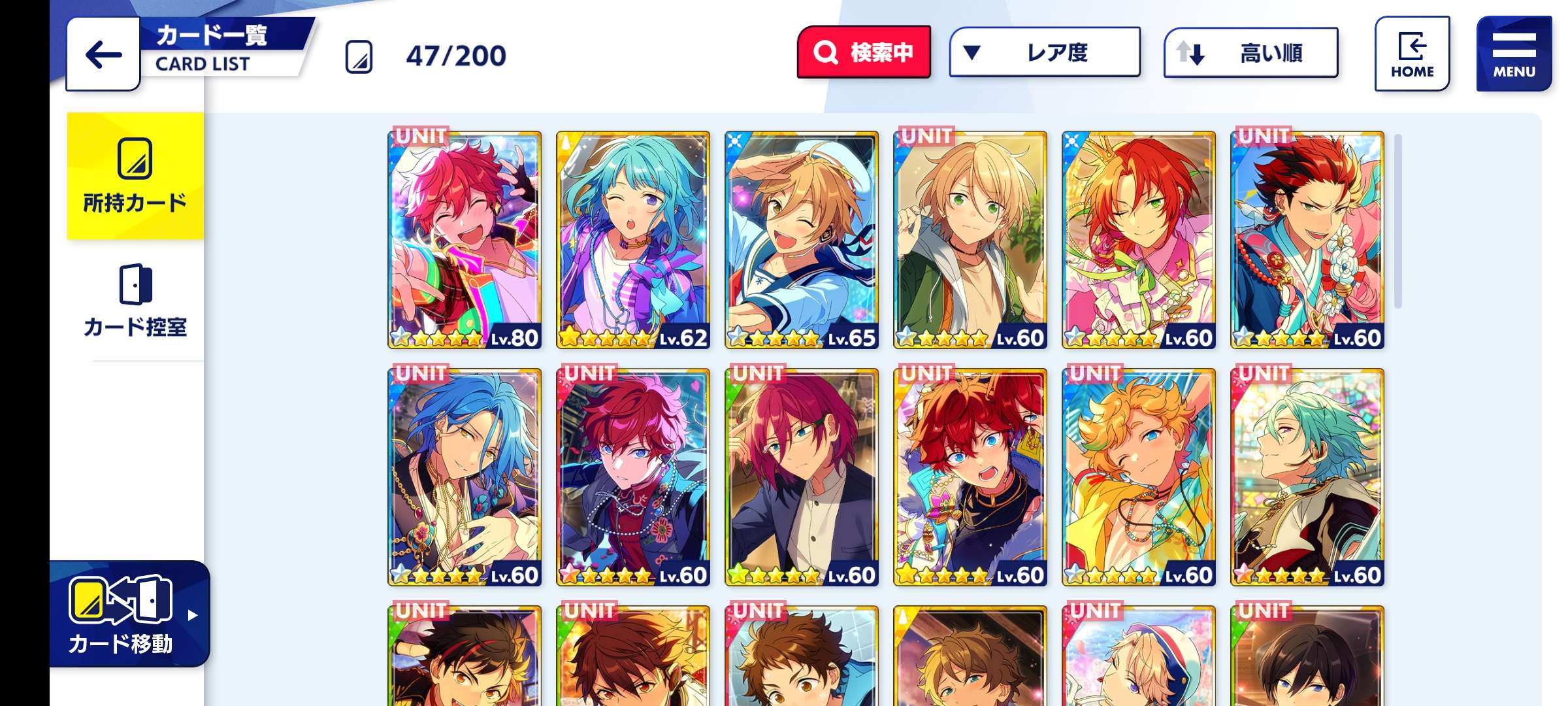Switch to the カード控室 tab

coord(135,301)
